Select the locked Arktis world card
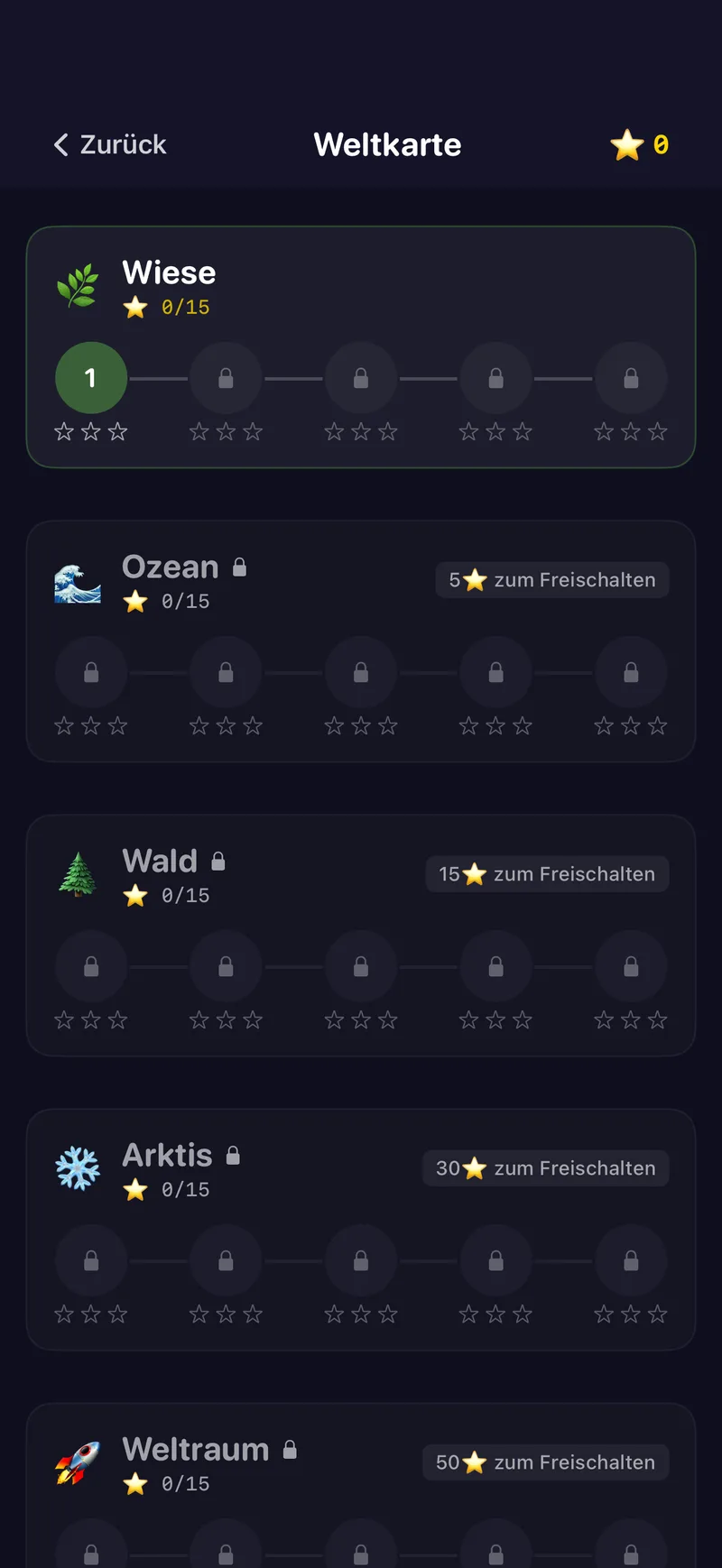 click(x=361, y=1230)
